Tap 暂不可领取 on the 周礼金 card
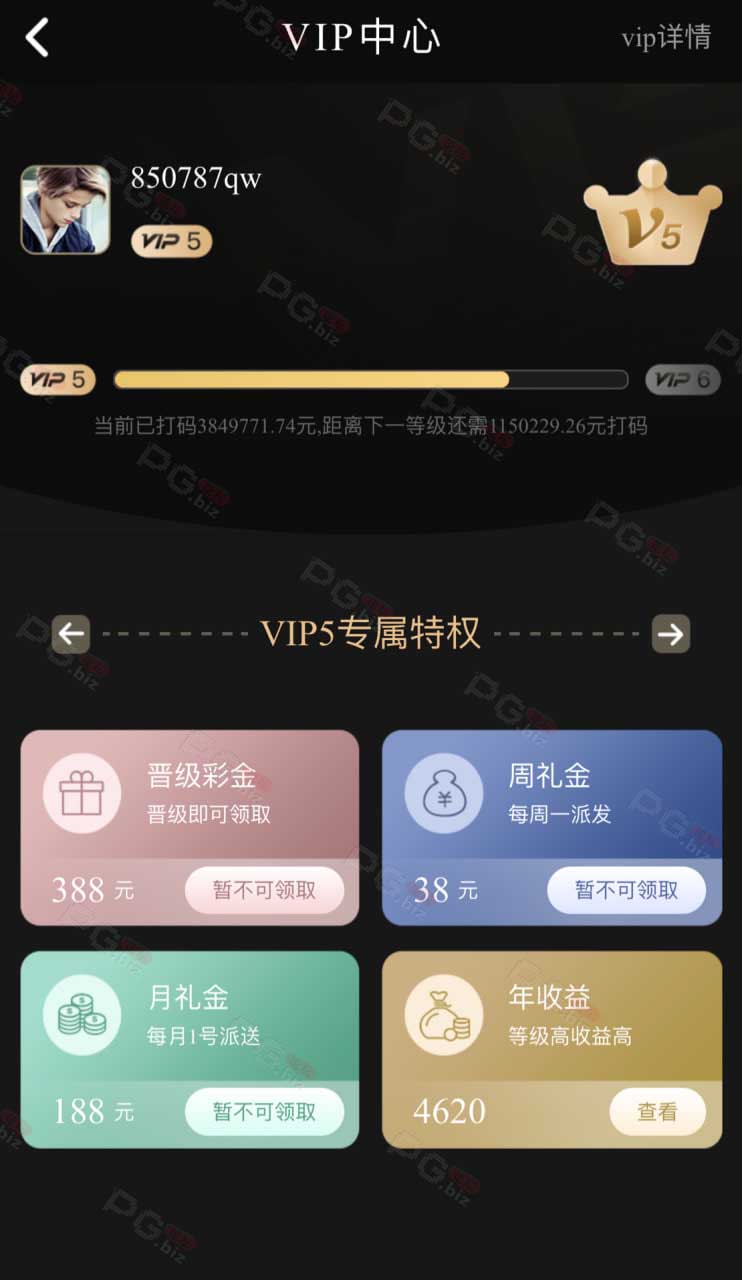 (x=626, y=890)
